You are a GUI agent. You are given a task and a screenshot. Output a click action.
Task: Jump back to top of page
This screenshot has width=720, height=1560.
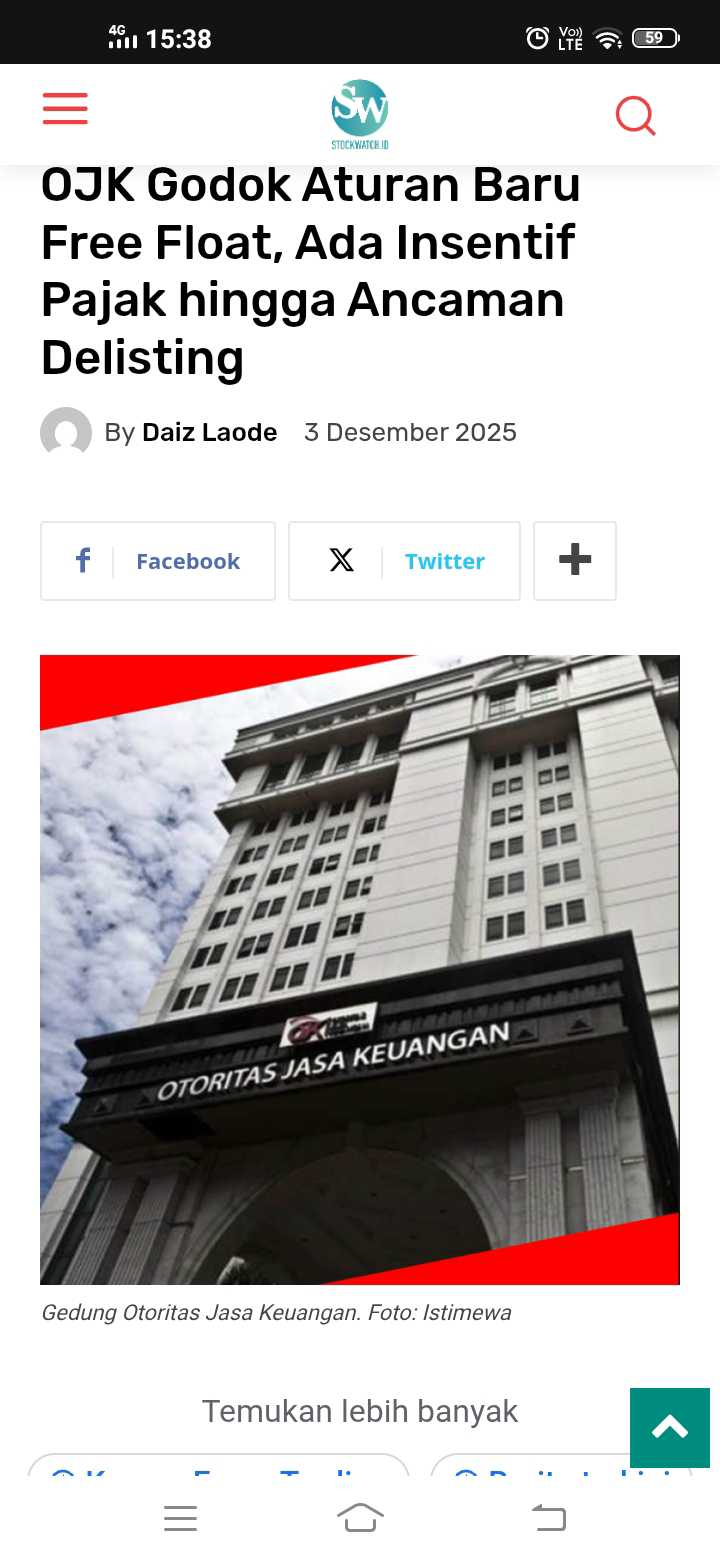(669, 1427)
